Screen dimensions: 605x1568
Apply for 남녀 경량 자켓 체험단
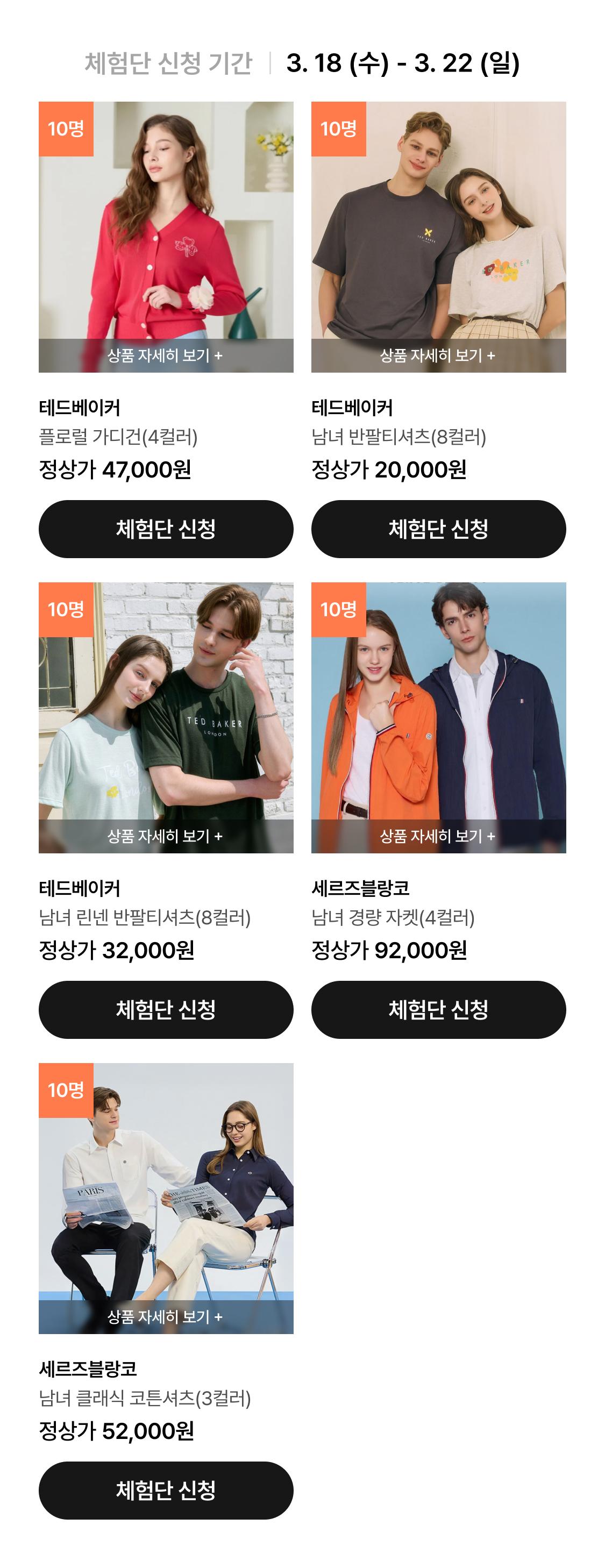pos(438,1009)
